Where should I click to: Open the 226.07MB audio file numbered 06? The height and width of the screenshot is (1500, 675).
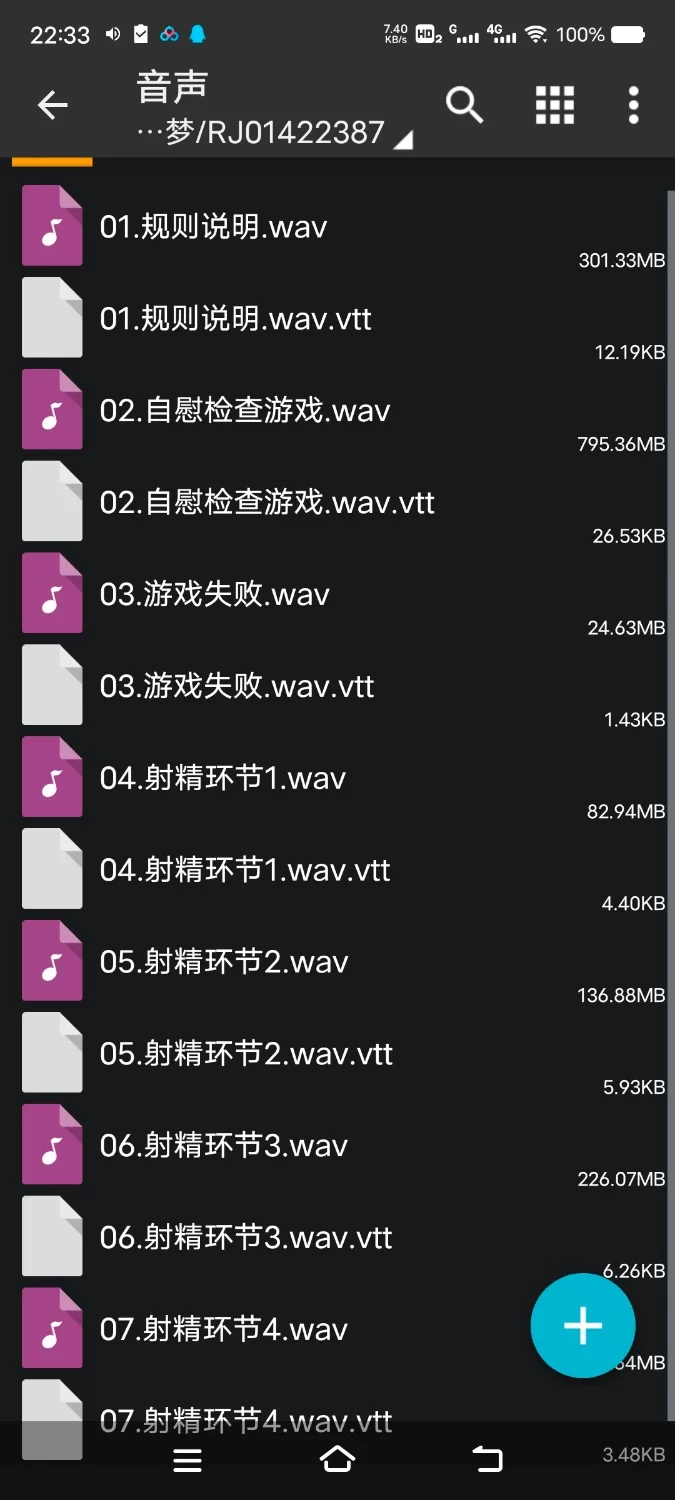tap(224, 1147)
